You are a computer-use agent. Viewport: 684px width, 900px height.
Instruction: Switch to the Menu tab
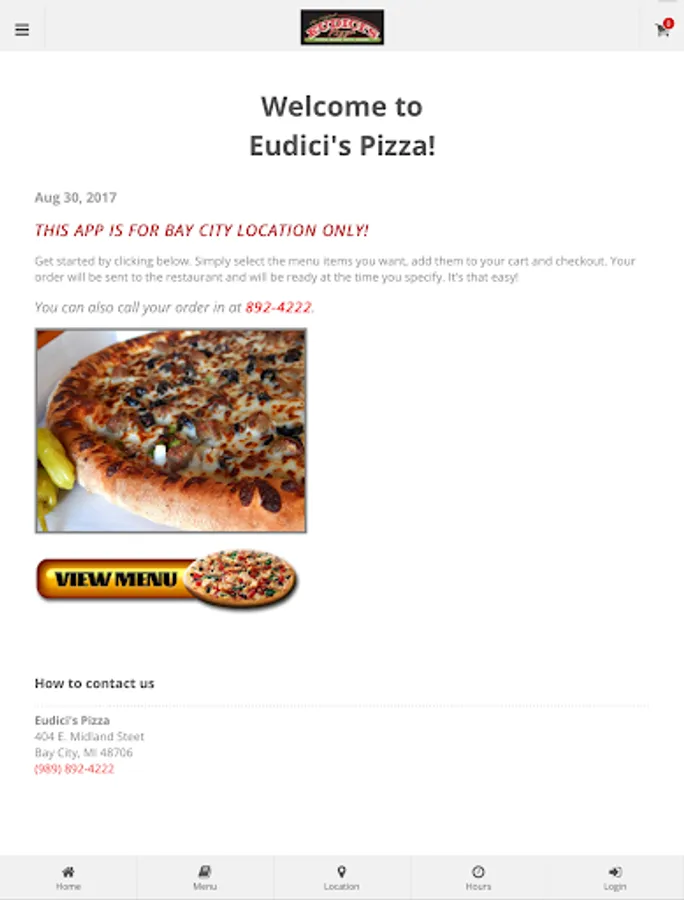pos(205,877)
